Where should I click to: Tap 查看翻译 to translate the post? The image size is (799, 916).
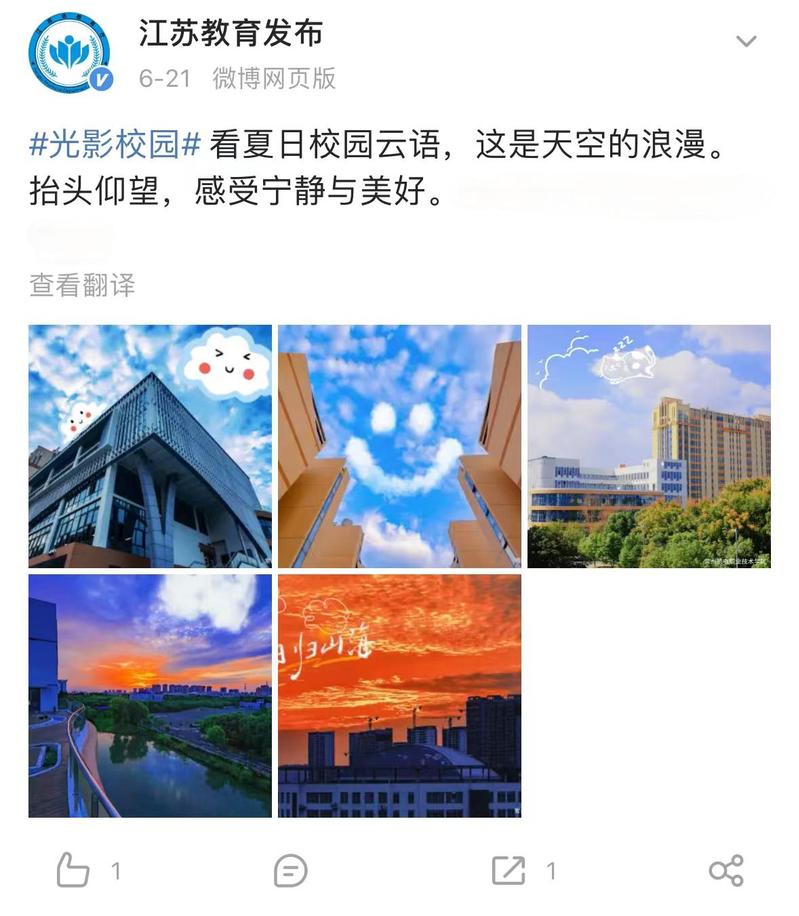82,285
